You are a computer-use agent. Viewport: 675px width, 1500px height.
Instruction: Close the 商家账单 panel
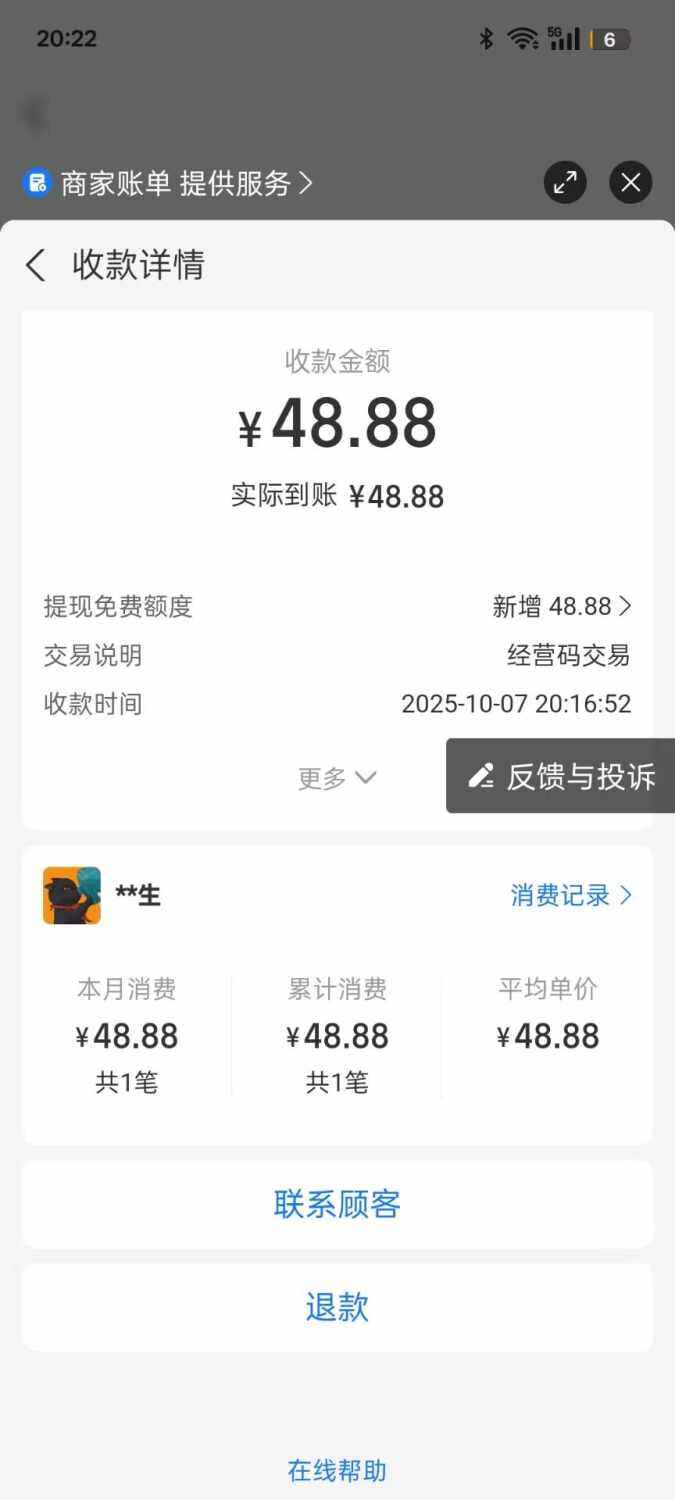(631, 182)
